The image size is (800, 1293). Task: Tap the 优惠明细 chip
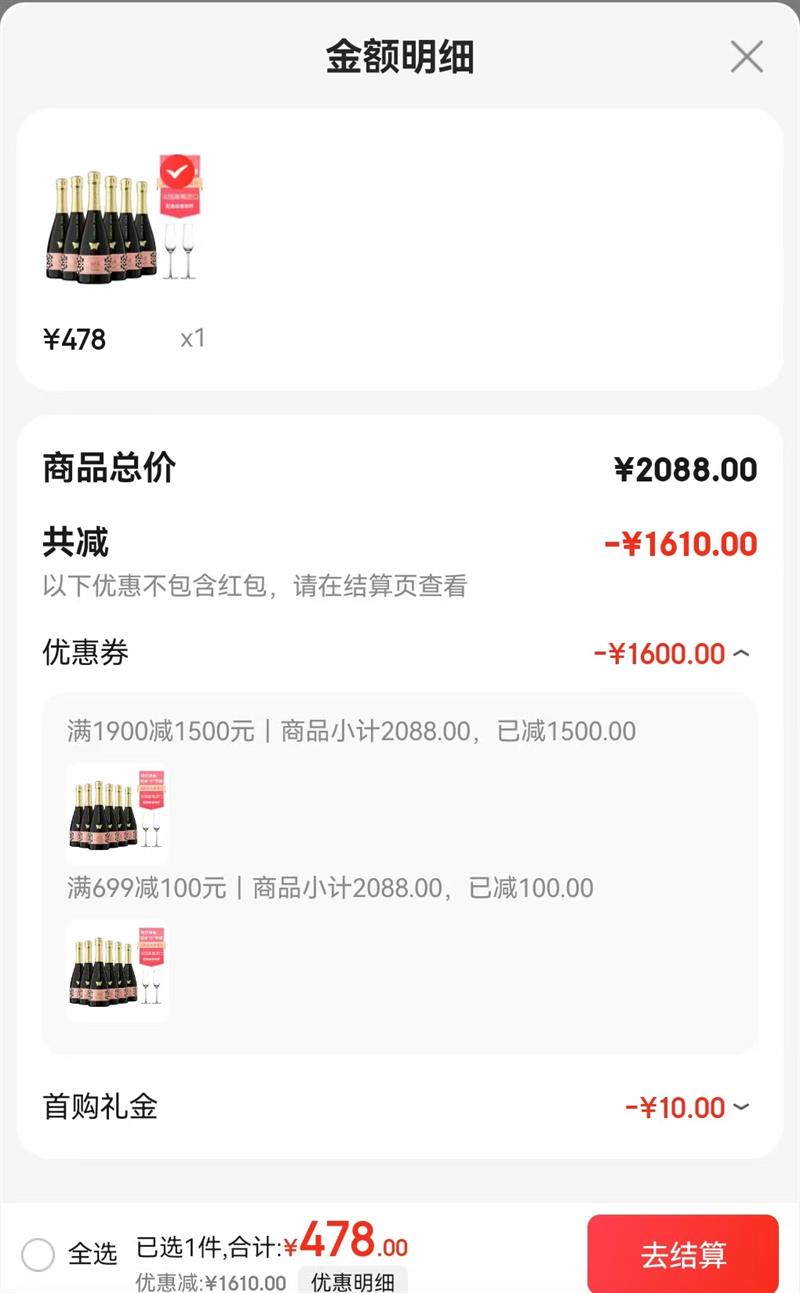click(x=352, y=1282)
